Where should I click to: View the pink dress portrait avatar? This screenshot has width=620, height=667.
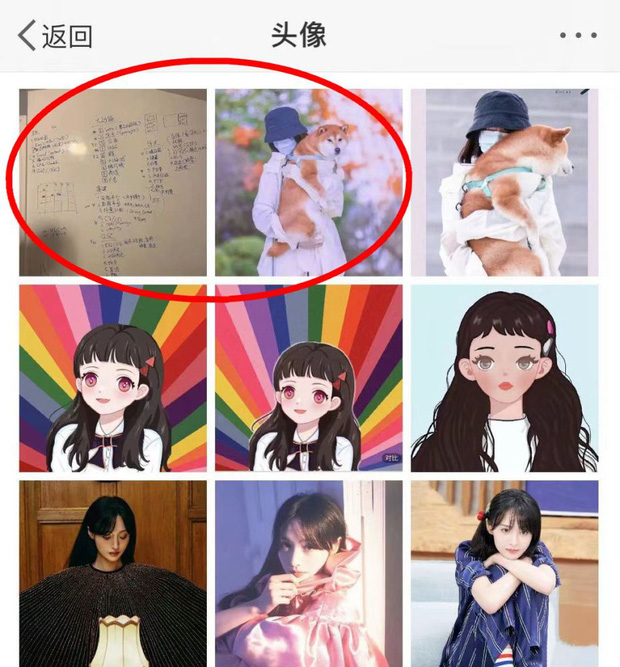(x=309, y=574)
